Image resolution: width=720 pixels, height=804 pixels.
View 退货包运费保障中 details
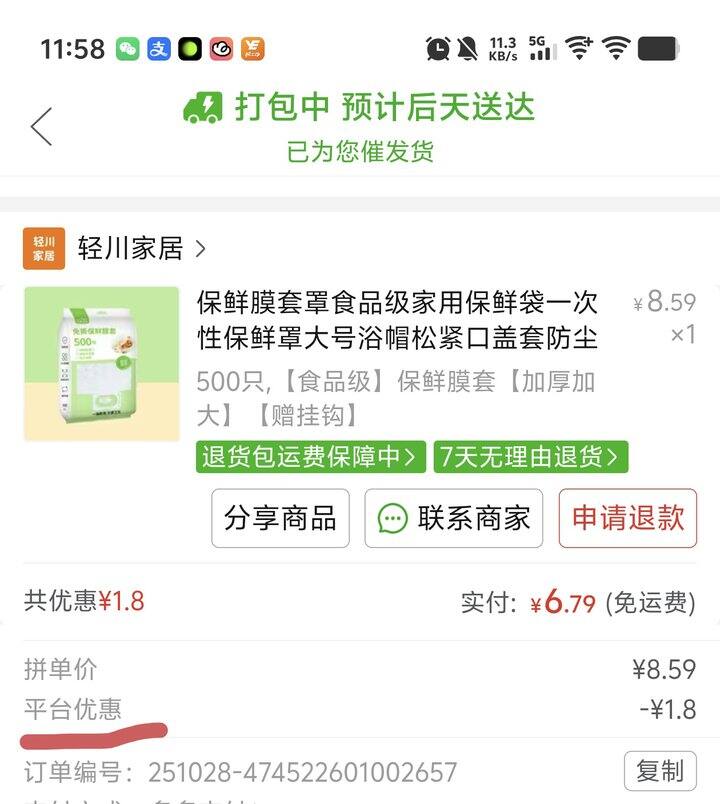pyautogui.click(x=310, y=456)
